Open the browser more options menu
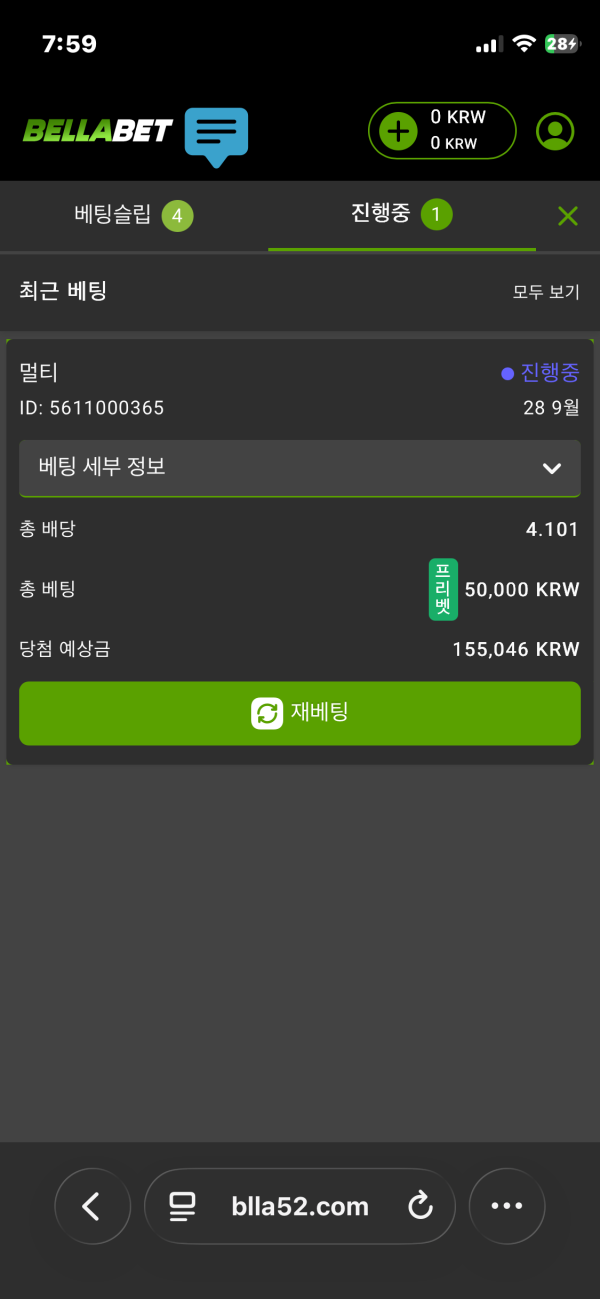This screenshot has width=600, height=1299. click(x=506, y=1206)
